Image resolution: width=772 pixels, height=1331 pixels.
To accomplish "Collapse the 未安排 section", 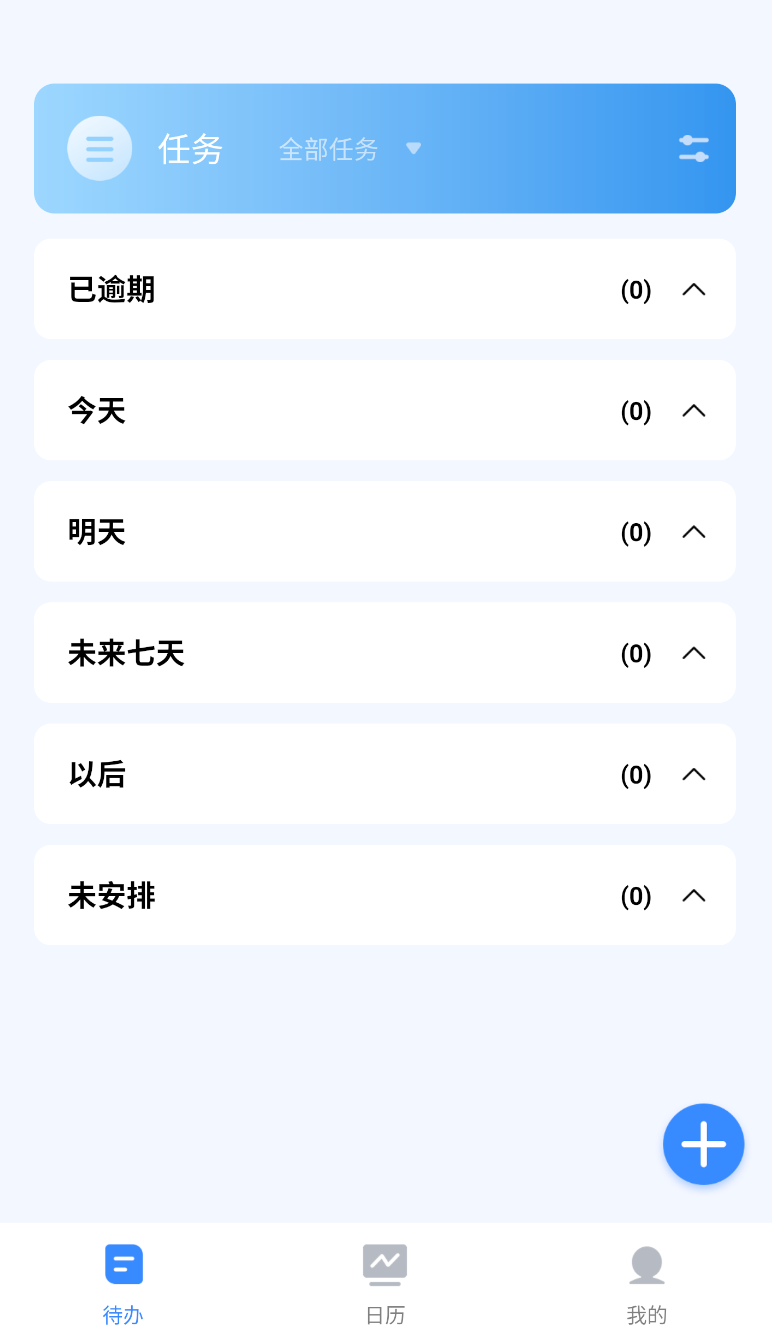I will [x=693, y=896].
